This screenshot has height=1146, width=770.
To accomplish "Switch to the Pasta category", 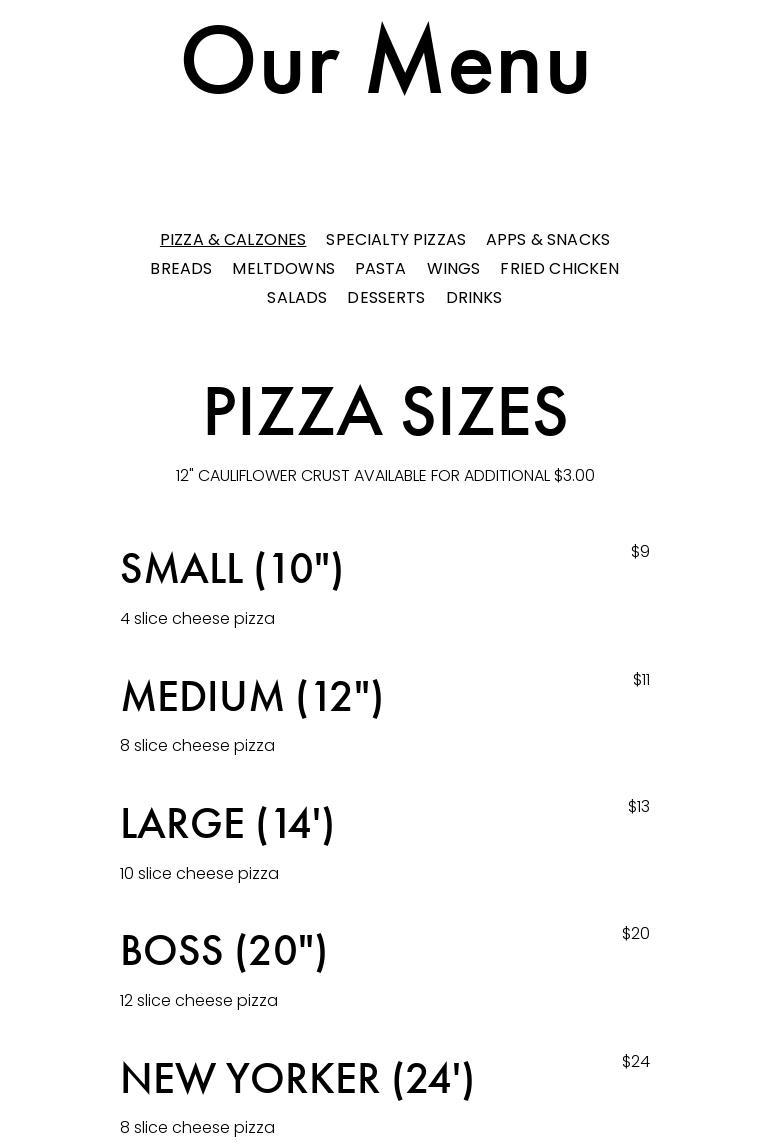I will point(380,269).
